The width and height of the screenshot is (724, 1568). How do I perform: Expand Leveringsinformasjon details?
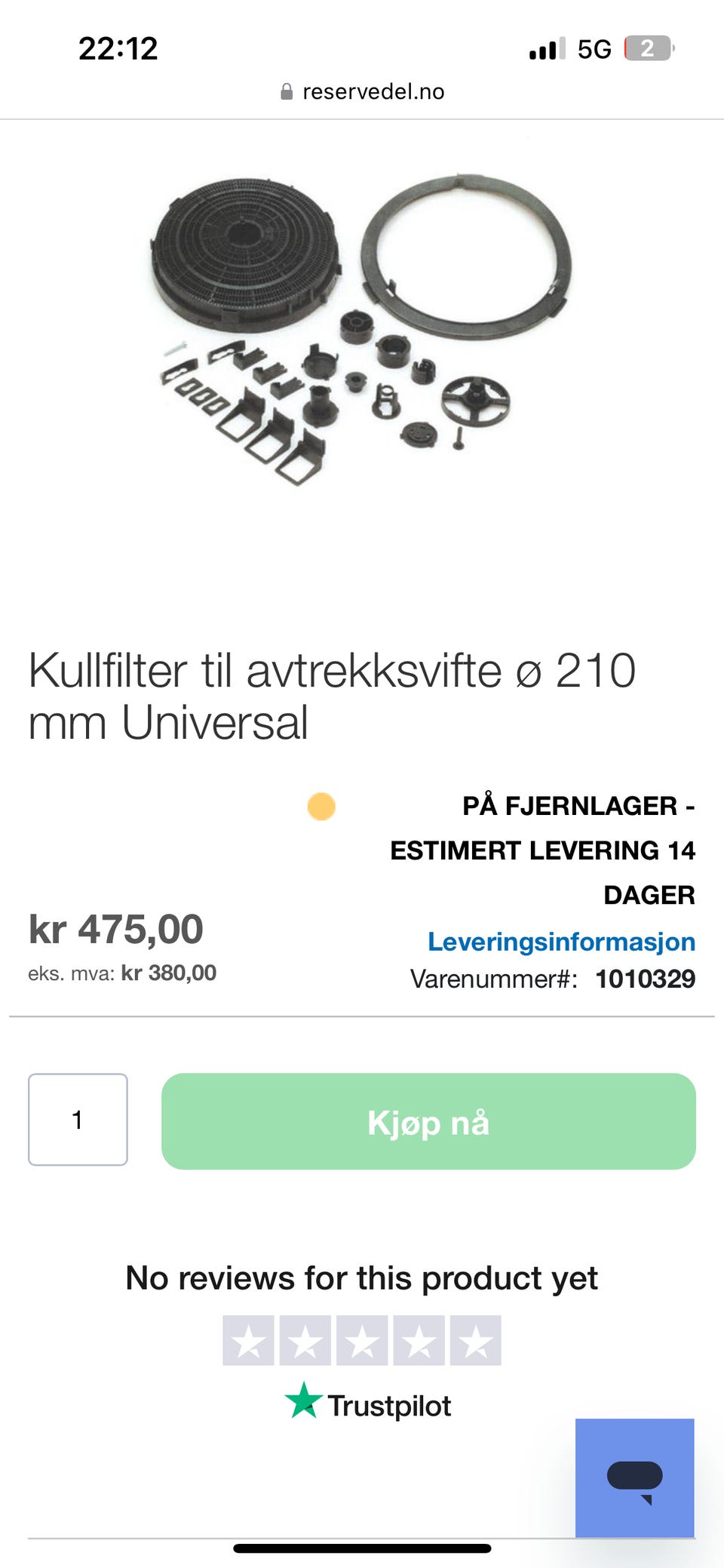click(560, 941)
